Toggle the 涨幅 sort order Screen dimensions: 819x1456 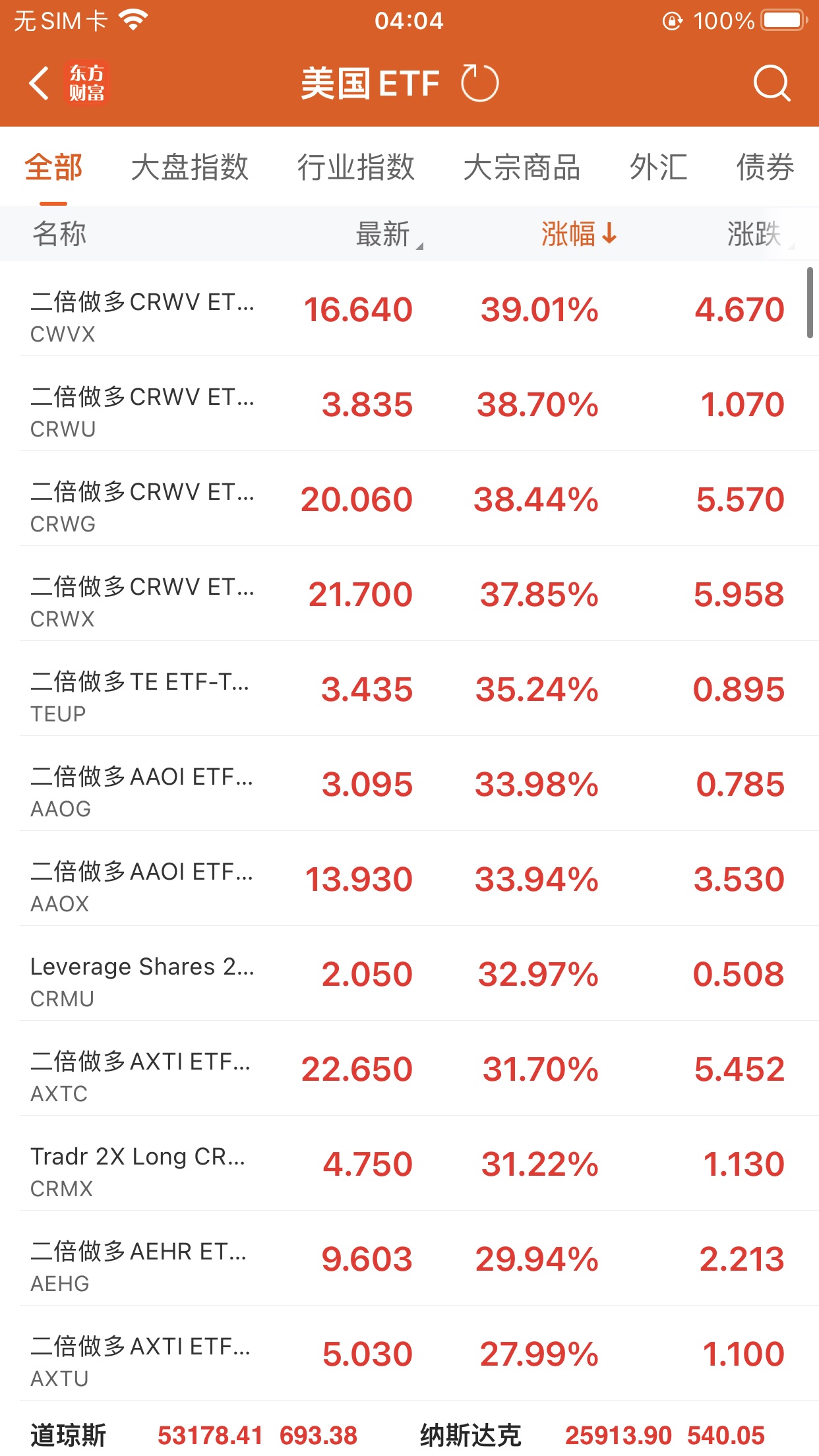coord(579,234)
